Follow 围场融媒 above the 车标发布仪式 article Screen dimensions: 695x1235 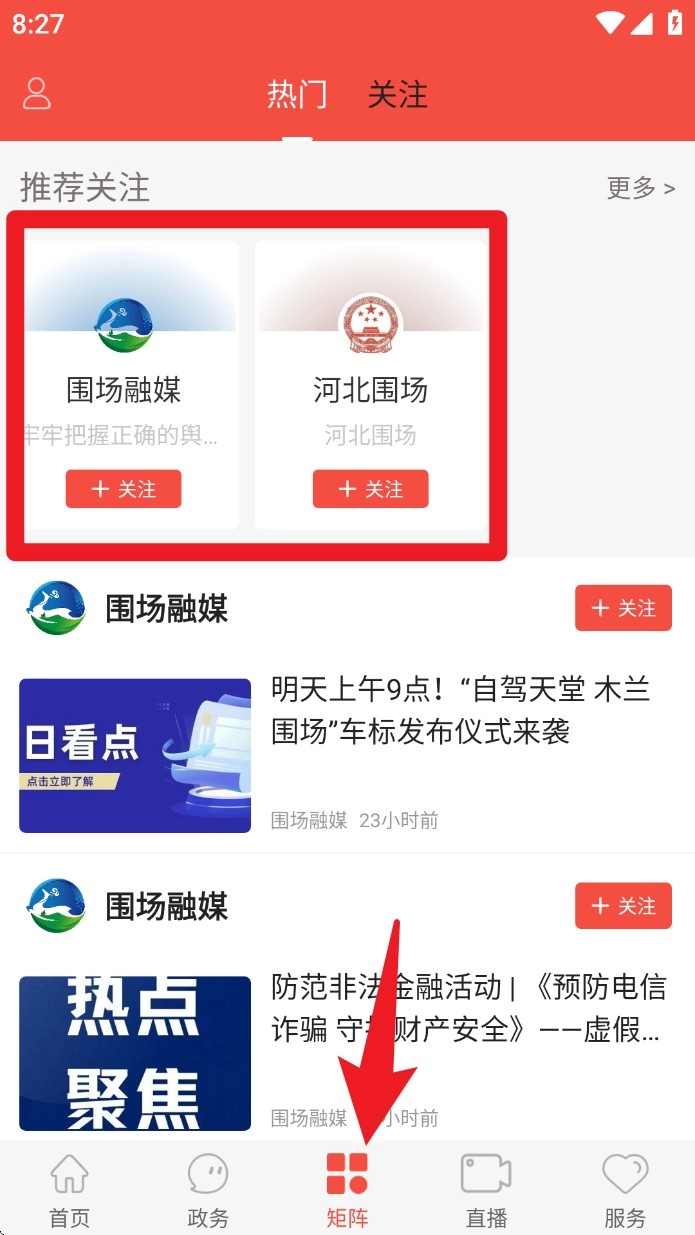click(621, 608)
